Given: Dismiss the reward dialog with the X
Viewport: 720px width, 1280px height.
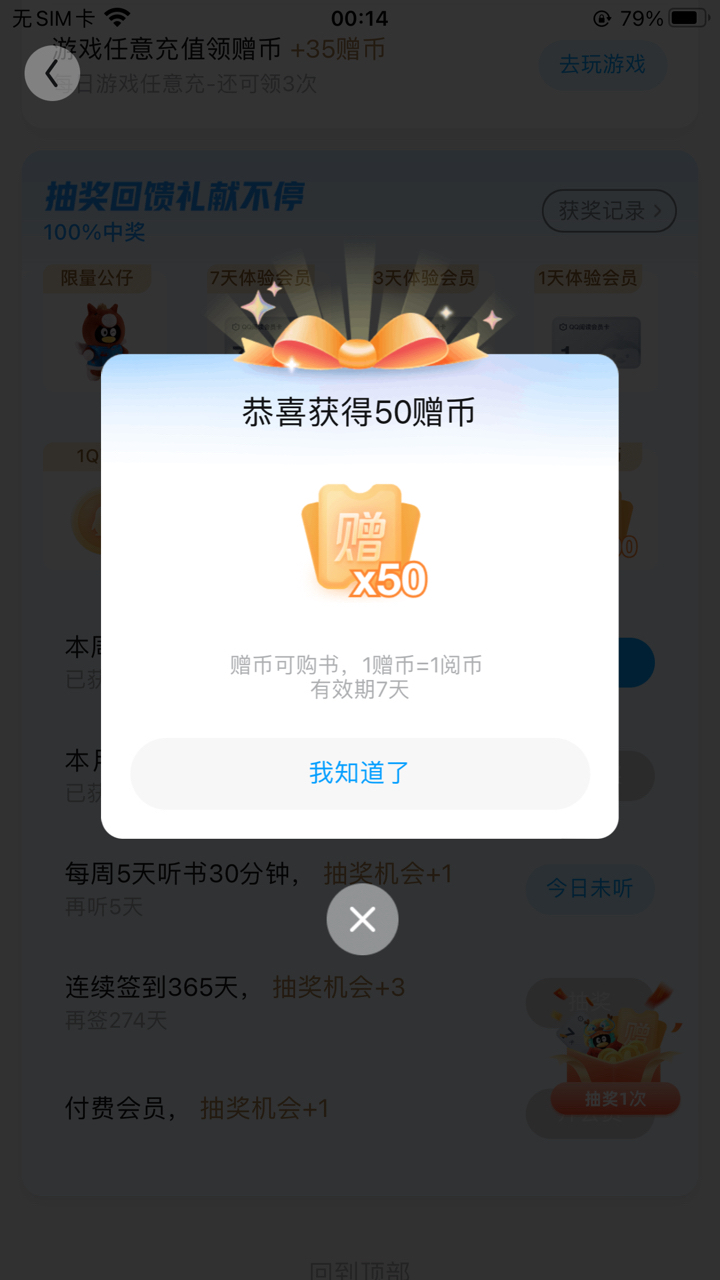Looking at the screenshot, I should [362, 919].
